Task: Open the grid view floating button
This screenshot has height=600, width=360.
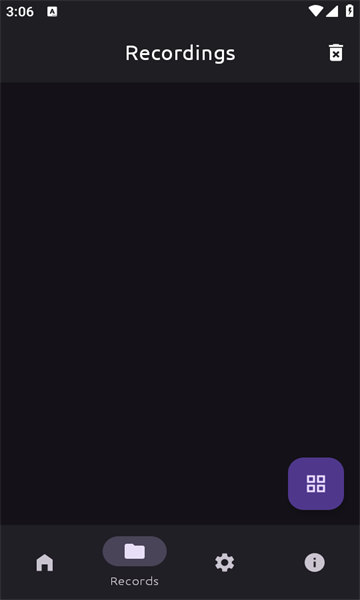Action: coord(316,484)
